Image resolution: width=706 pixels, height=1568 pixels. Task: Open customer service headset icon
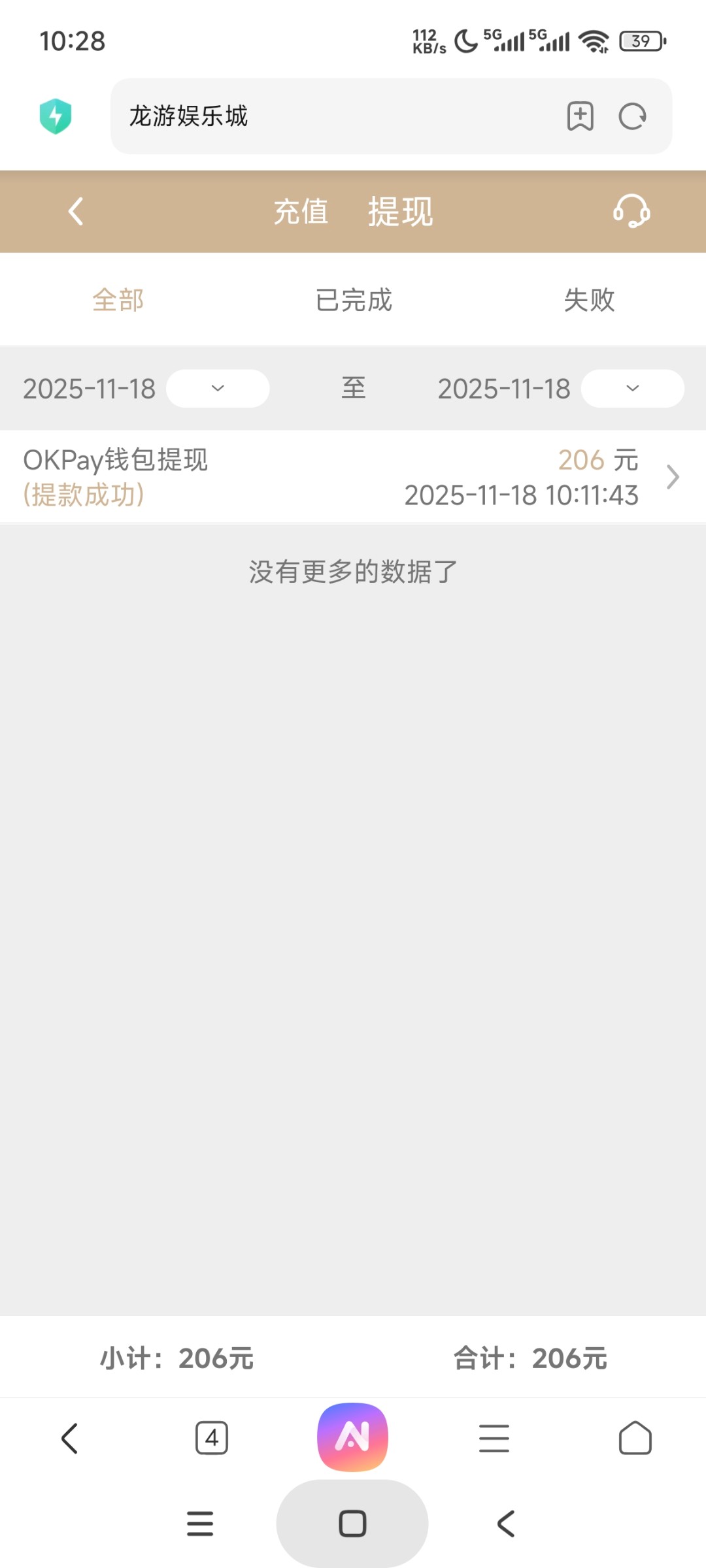tap(631, 212)
